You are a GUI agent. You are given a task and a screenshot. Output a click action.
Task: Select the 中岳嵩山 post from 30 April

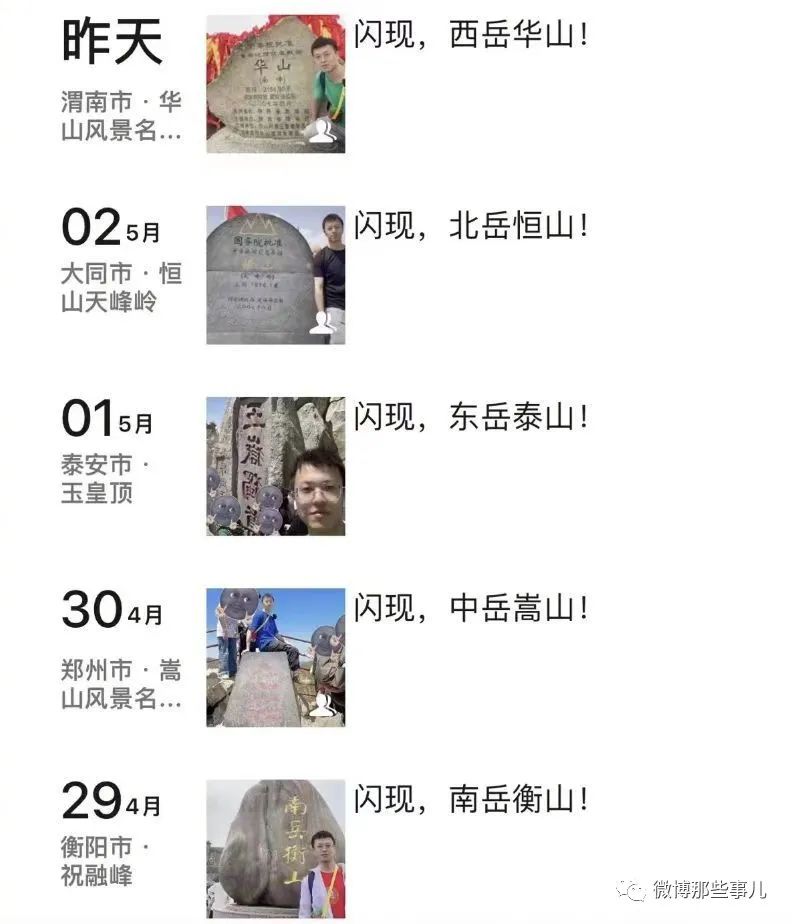click(469, 608)
